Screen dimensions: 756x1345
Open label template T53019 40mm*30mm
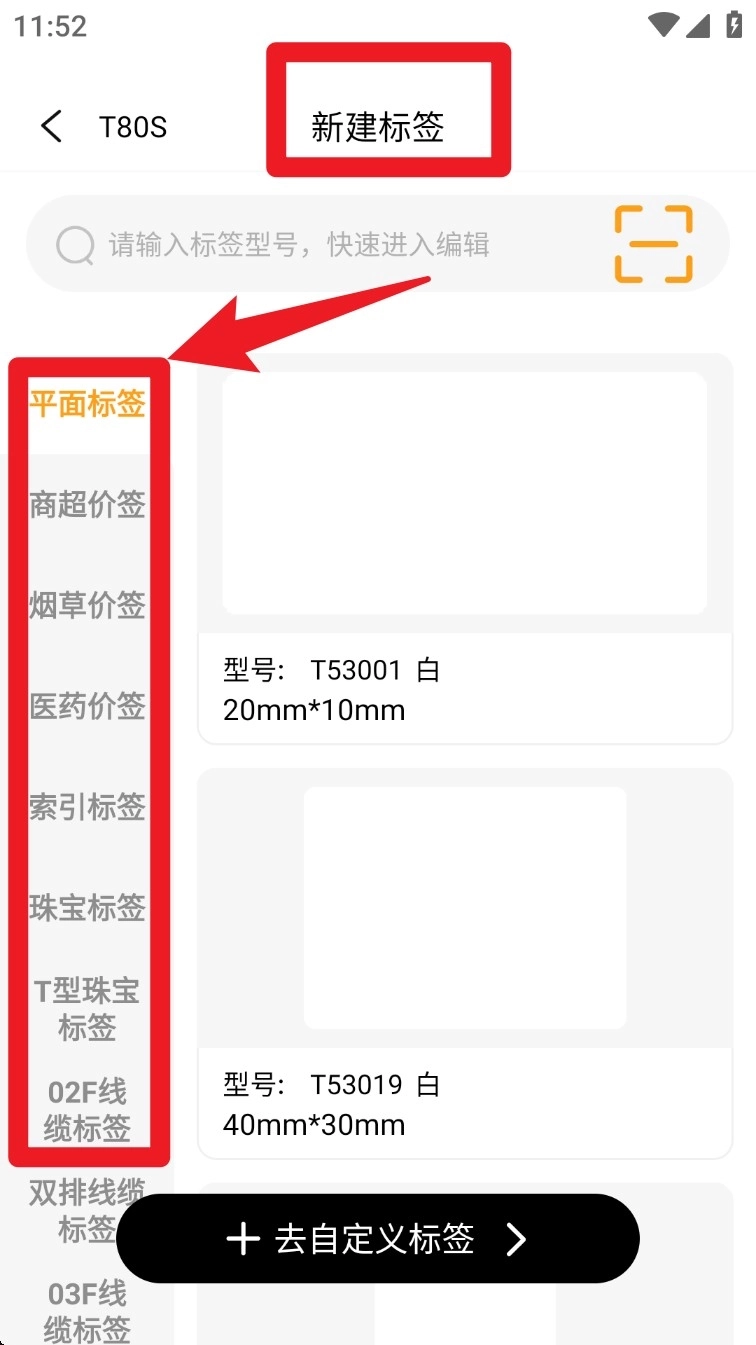[465, 962]
